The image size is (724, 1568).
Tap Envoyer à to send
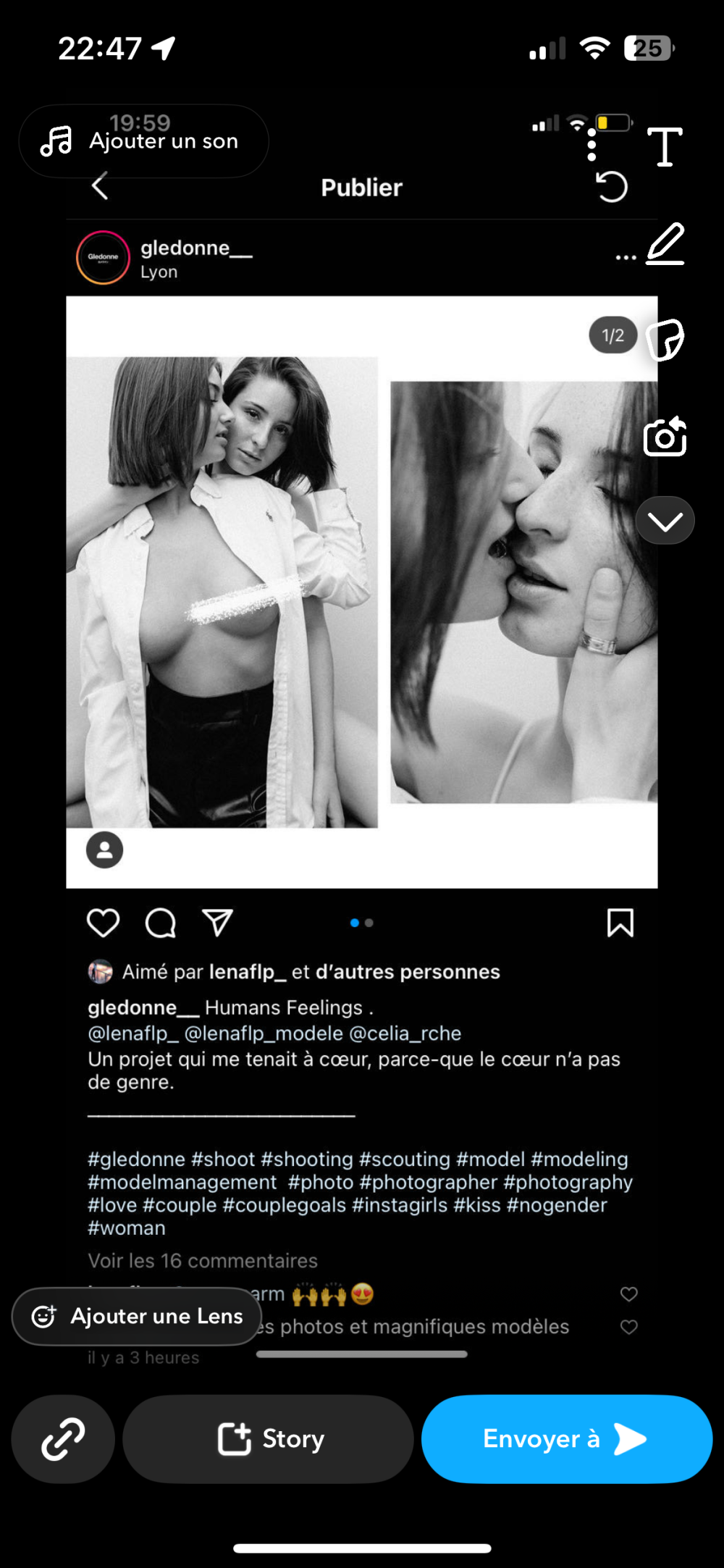click(x=566, y=1438)
